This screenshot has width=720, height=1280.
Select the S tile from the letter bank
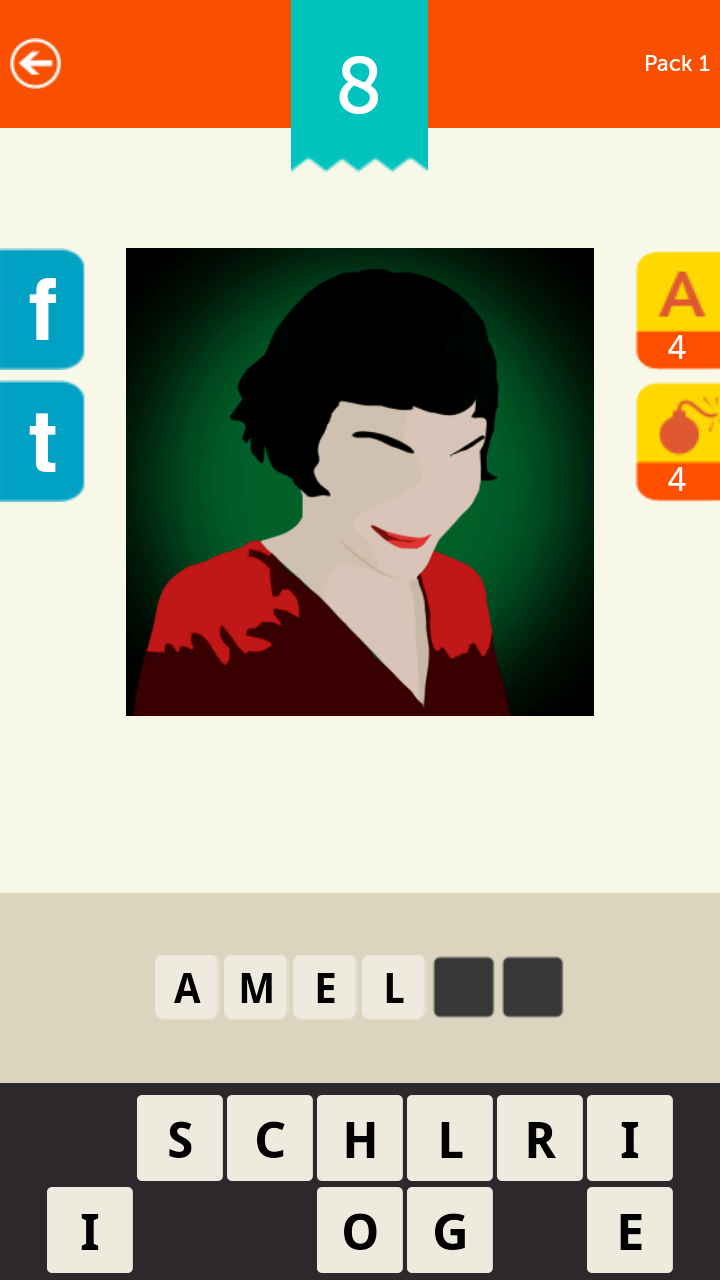(x=180, y=1138)
